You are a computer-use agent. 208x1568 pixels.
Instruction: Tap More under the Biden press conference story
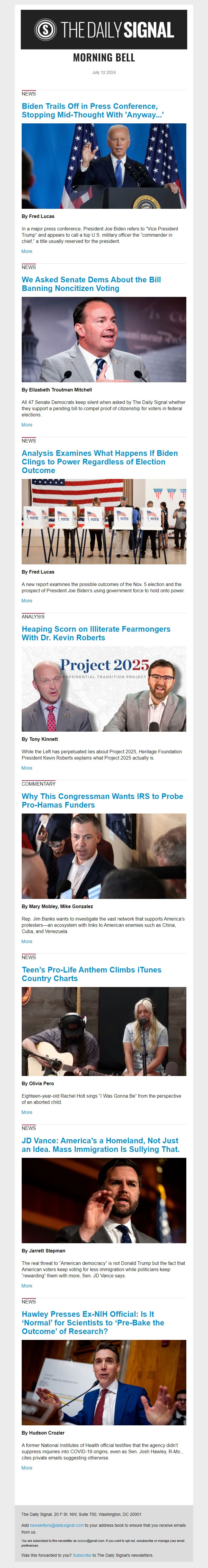(x=27, y=251)
